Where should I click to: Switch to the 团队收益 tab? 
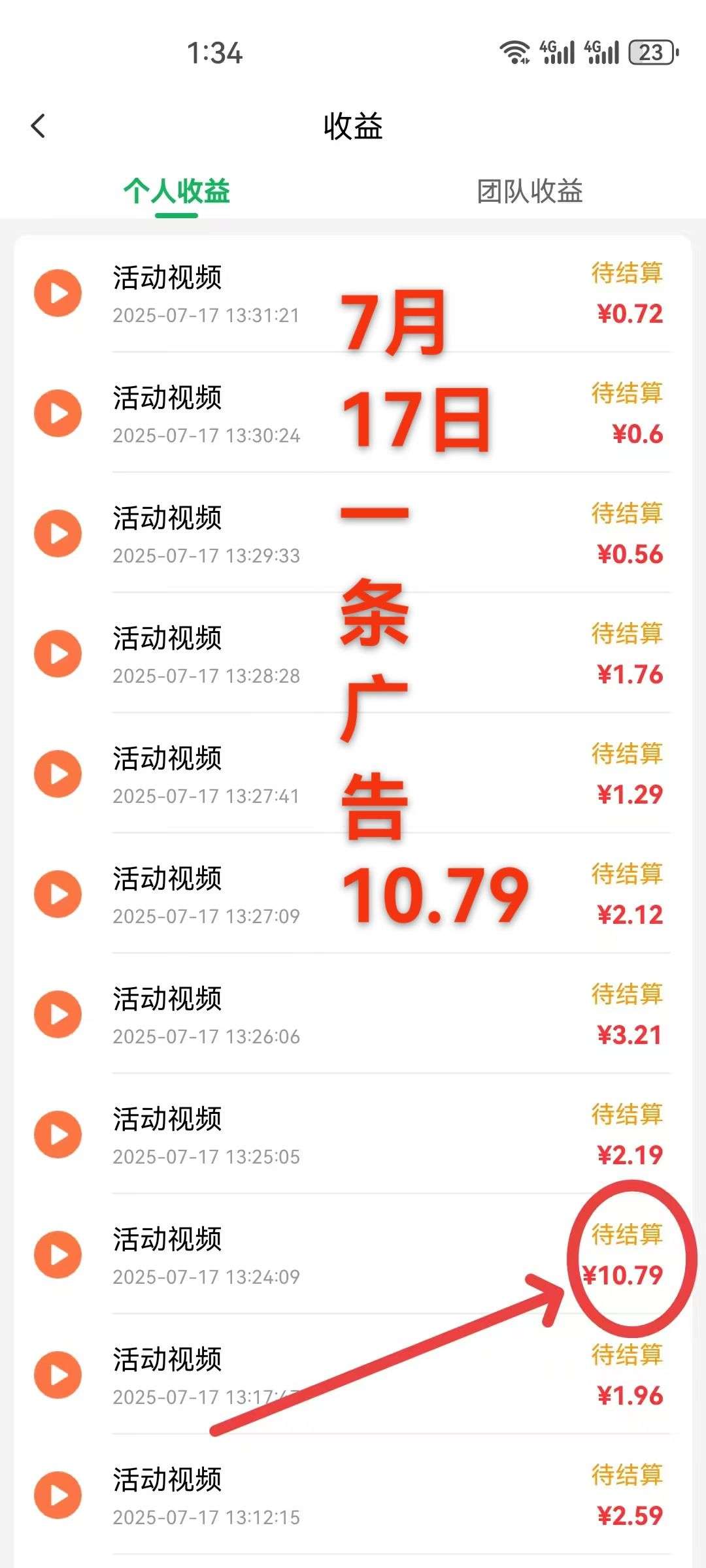point(529,191)
